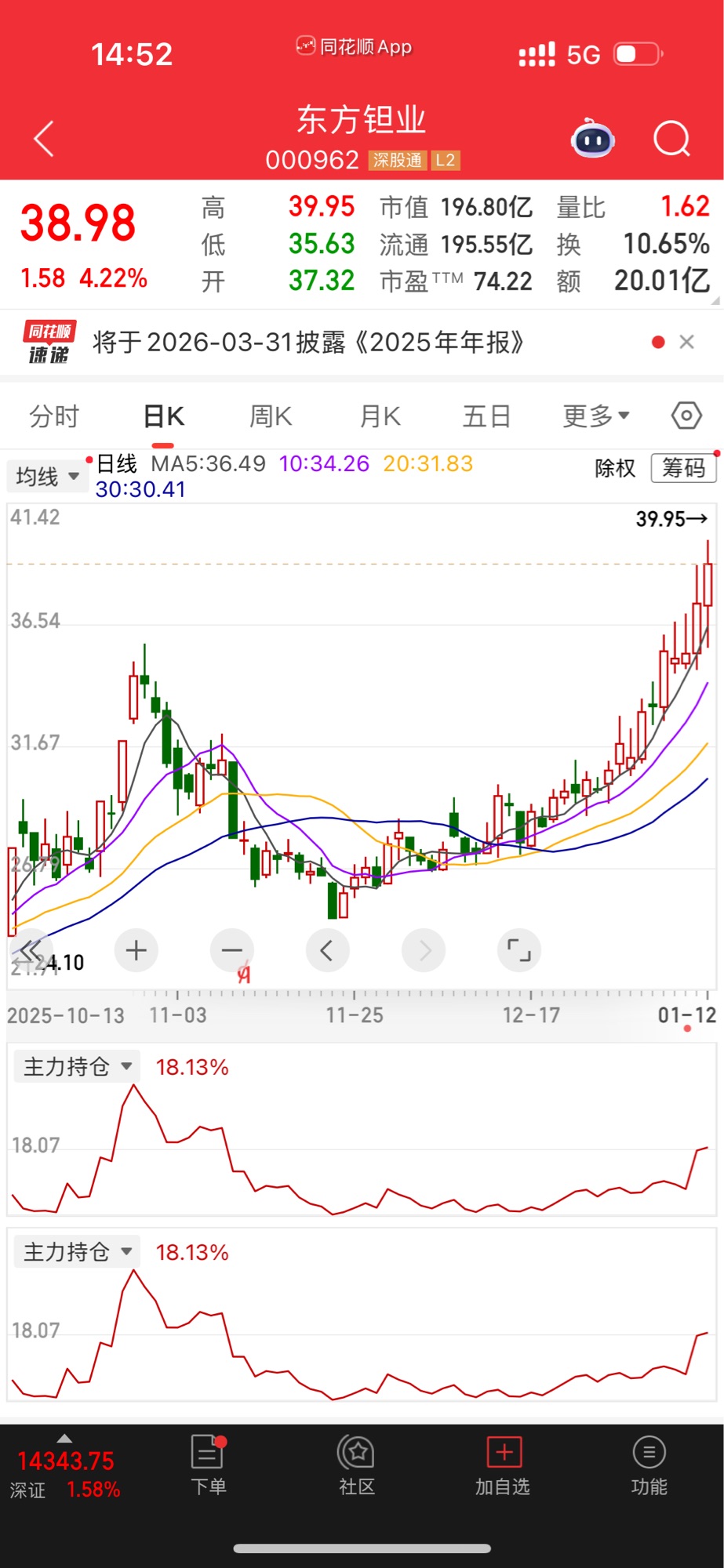This screenshot has width=724, height=1568.
Task: Expand chart to fullscreen
Action: pyautogui.click(x=519, y=950)
